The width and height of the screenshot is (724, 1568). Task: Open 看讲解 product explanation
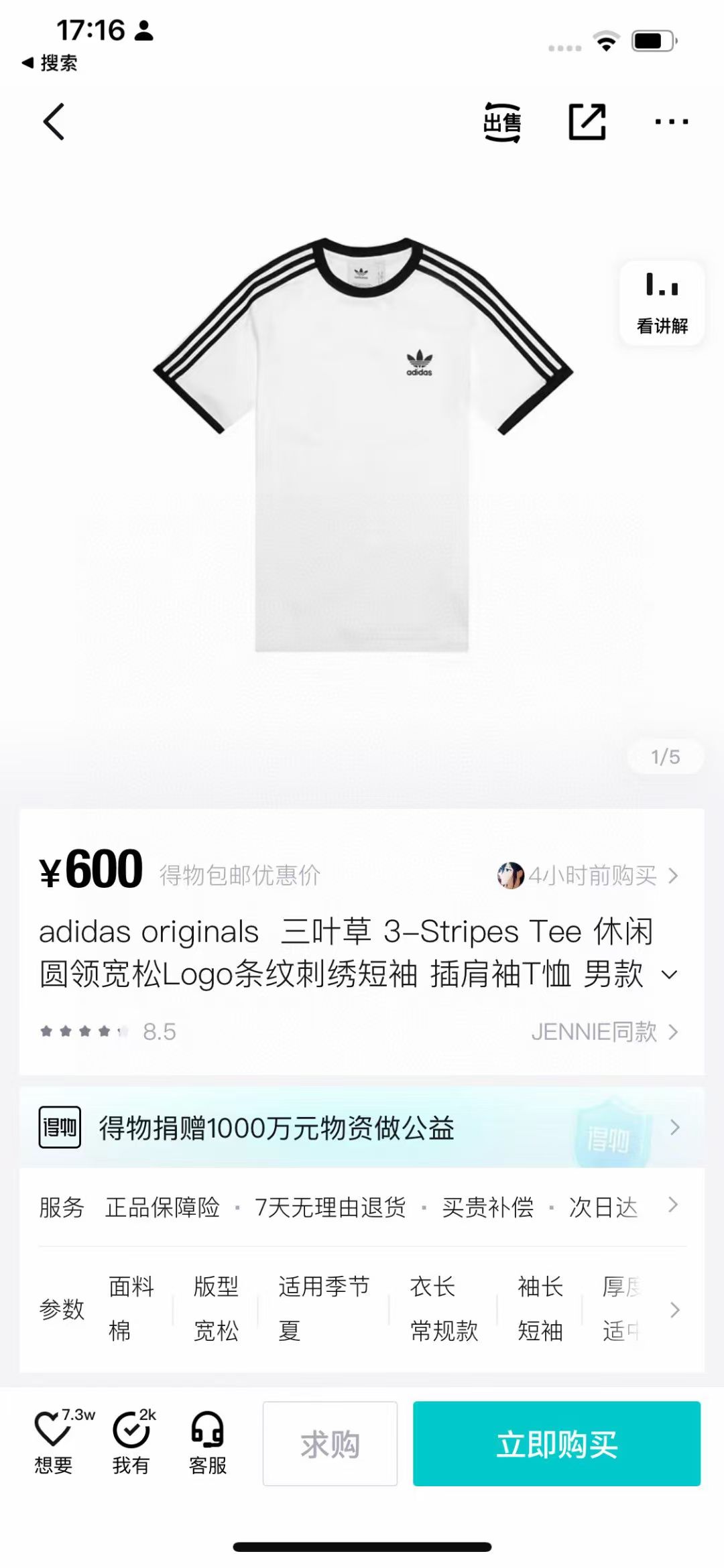point(662,304)
